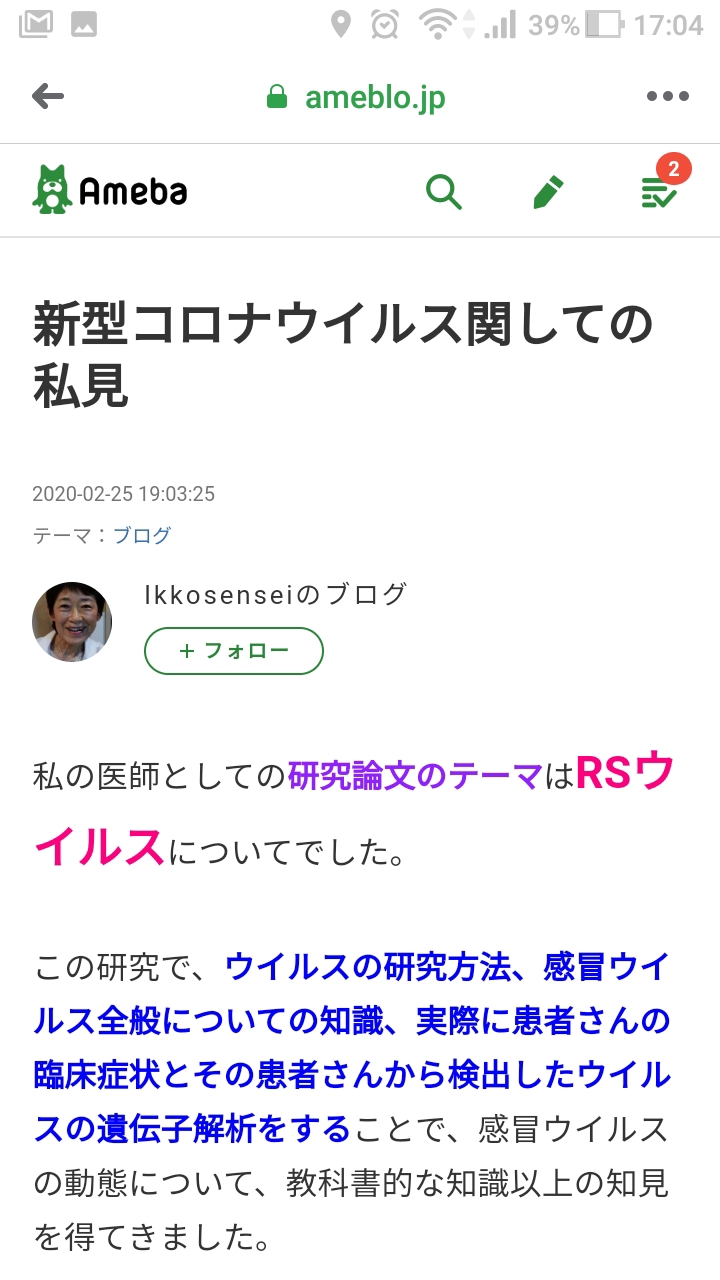Go back with the browser arrow
The height and width of the screenshot is (1280, 720).
coord(48,97)
